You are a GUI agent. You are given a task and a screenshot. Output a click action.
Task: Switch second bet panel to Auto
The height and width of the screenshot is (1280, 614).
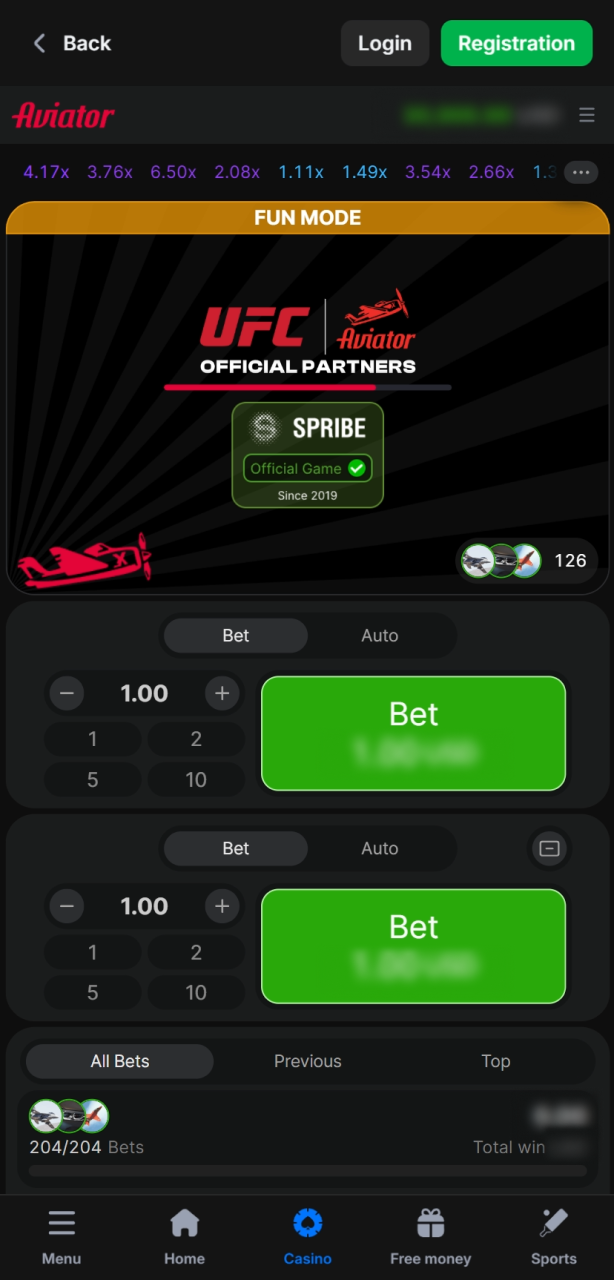[379, 849]
